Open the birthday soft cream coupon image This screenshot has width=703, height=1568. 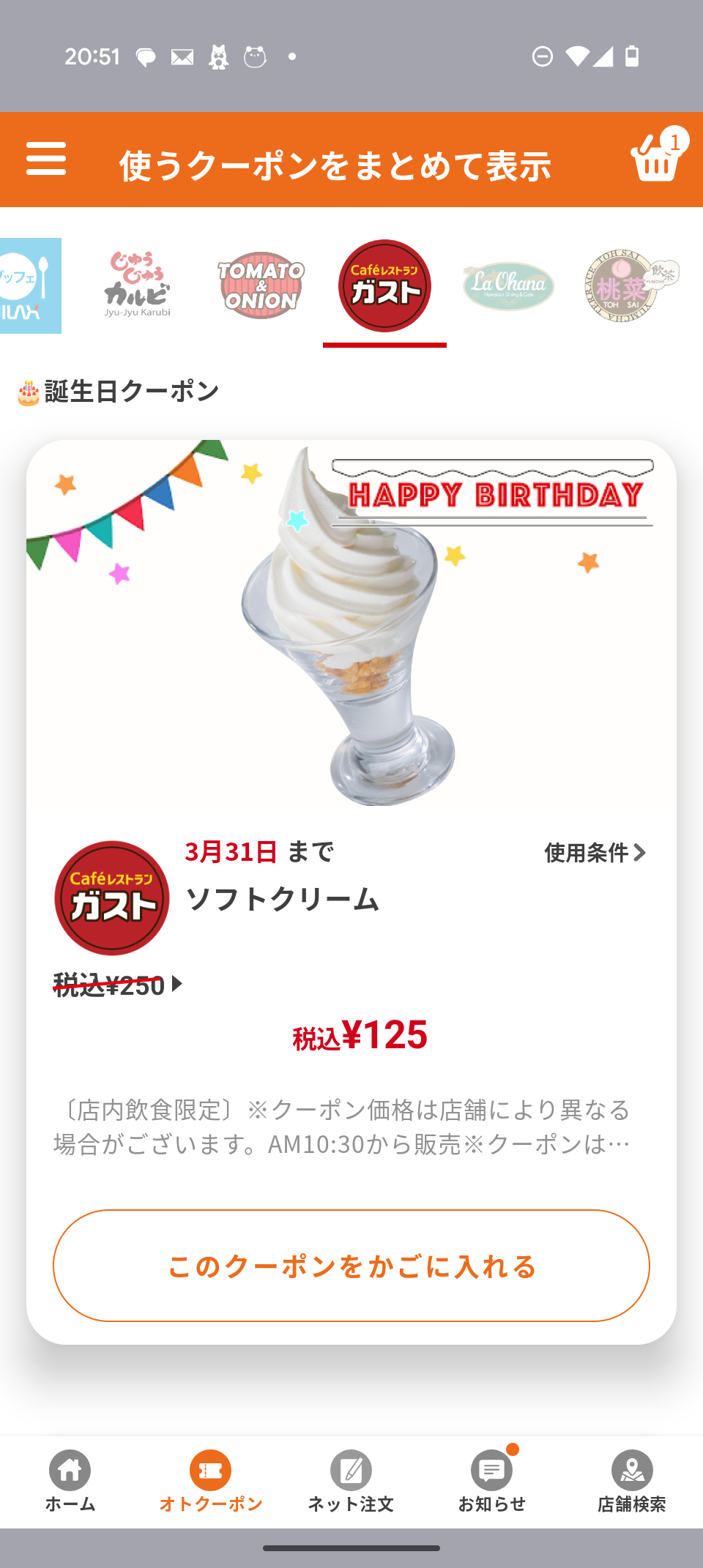coord(351,622)
